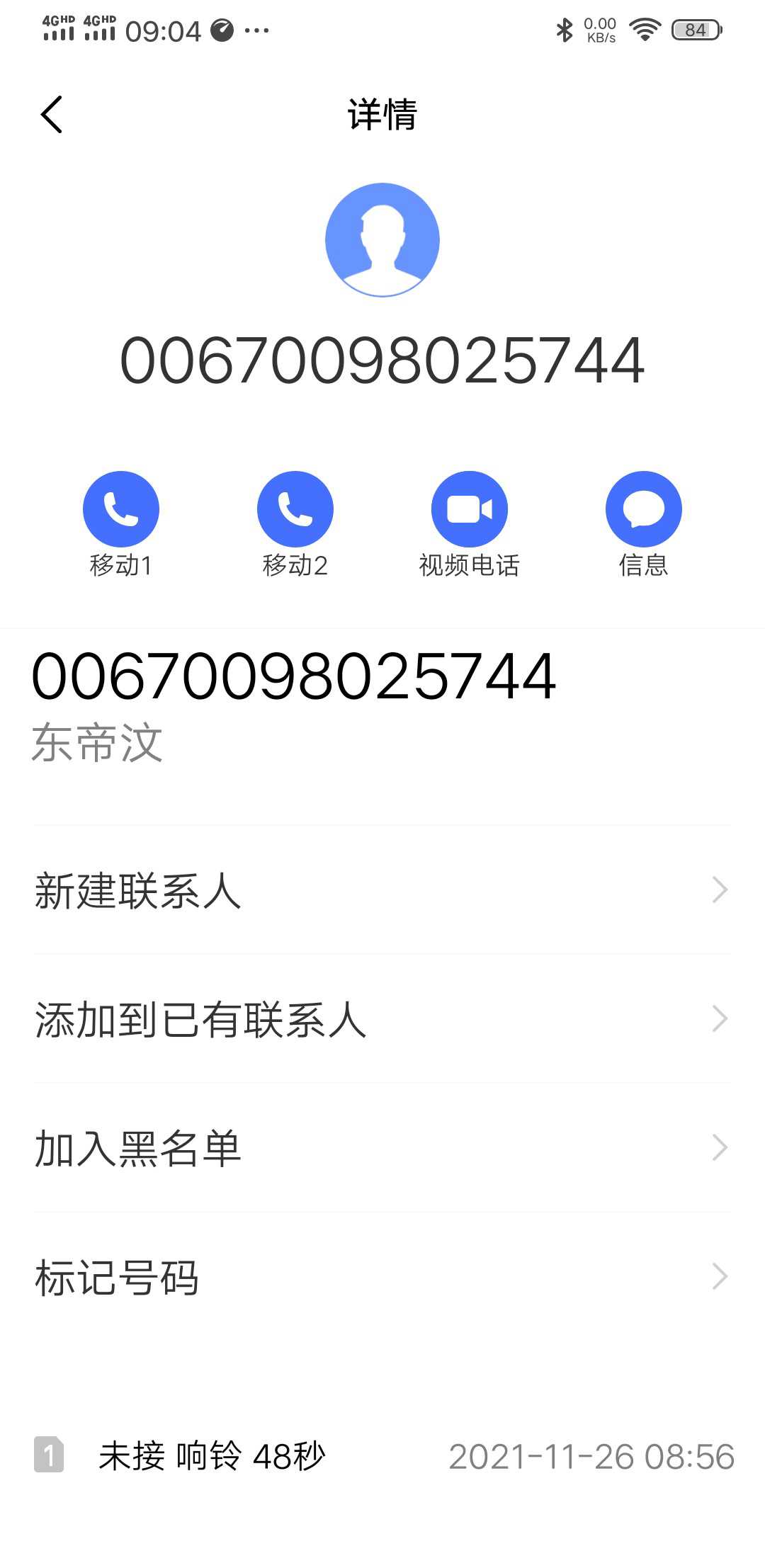Go back from the 详情 page
The width and height of the screenshot is (765, 1568).
(x=52, y=115)
